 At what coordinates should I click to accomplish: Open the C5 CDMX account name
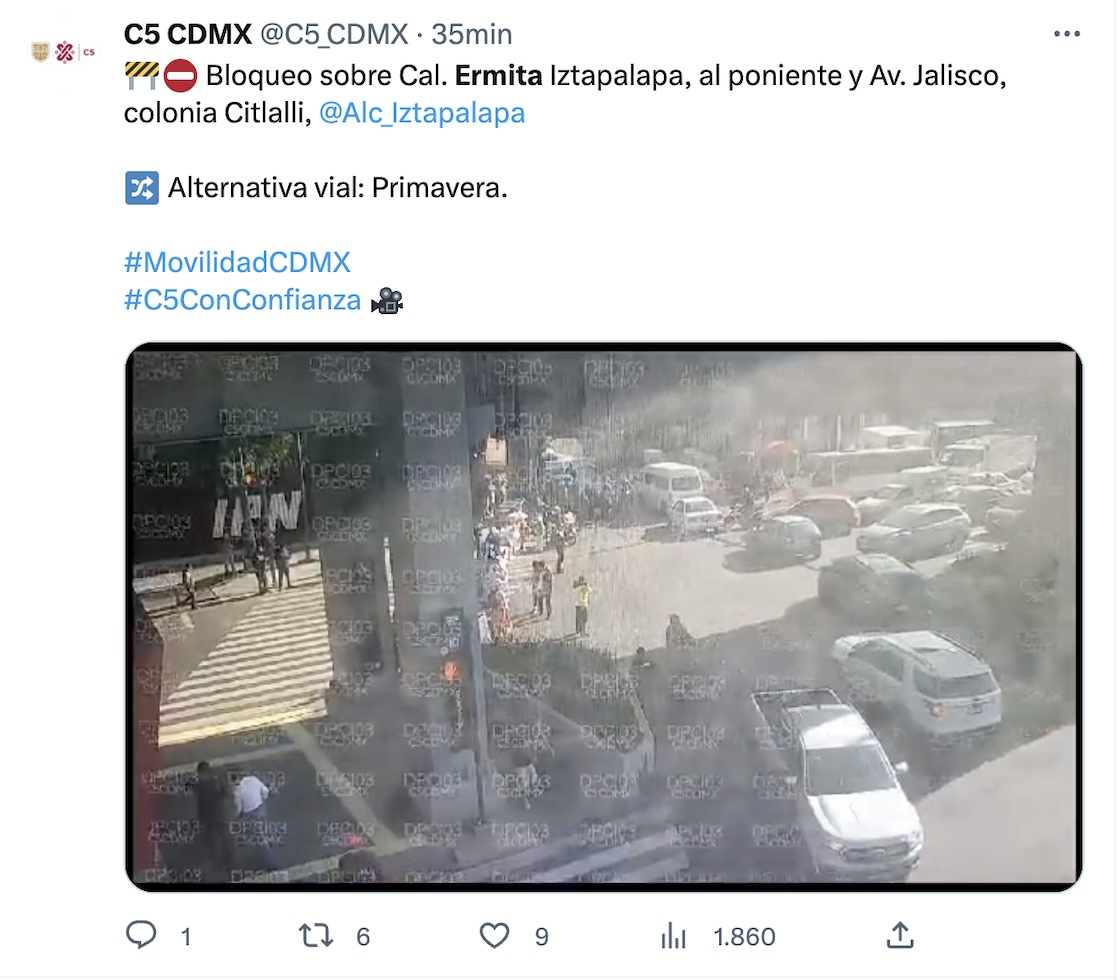pyautogui.click(x=187, y=34)
